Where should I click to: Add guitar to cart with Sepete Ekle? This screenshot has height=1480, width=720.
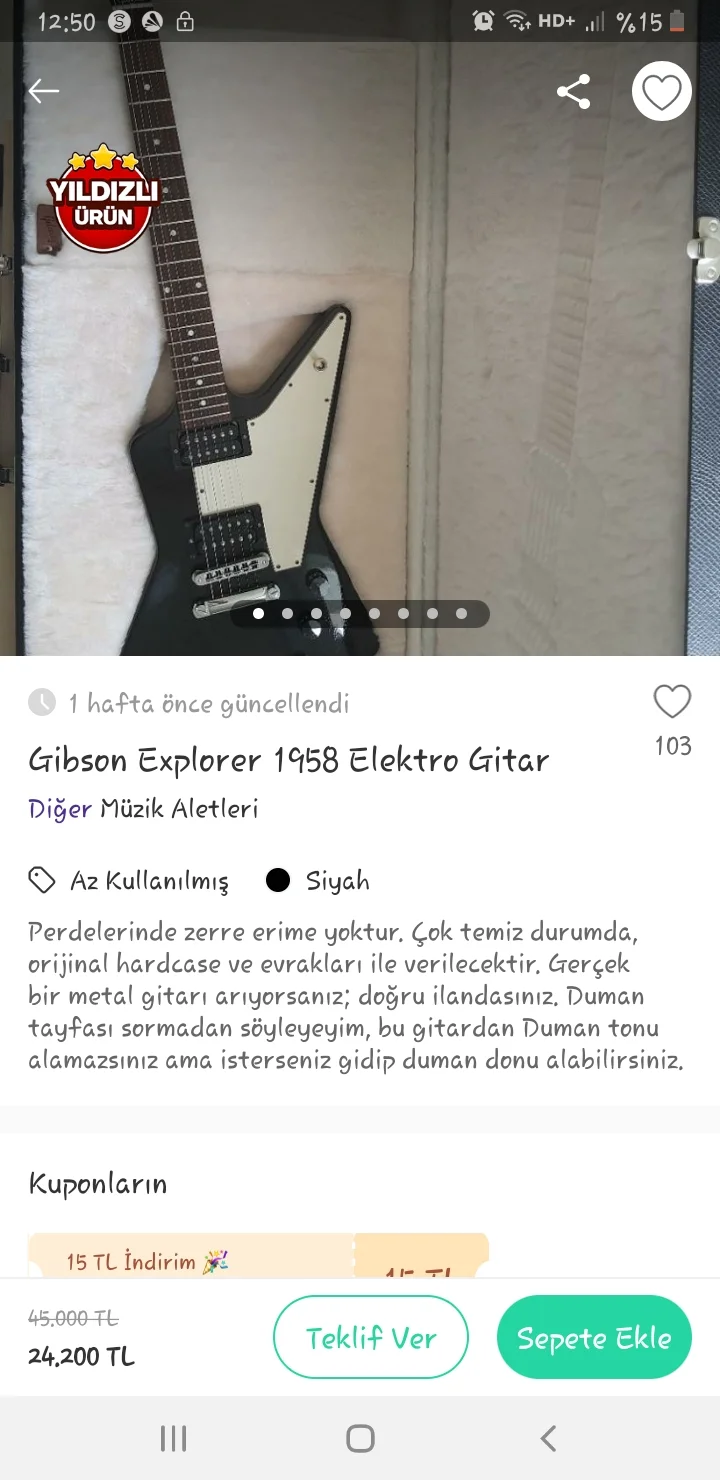pos(594,1337)
